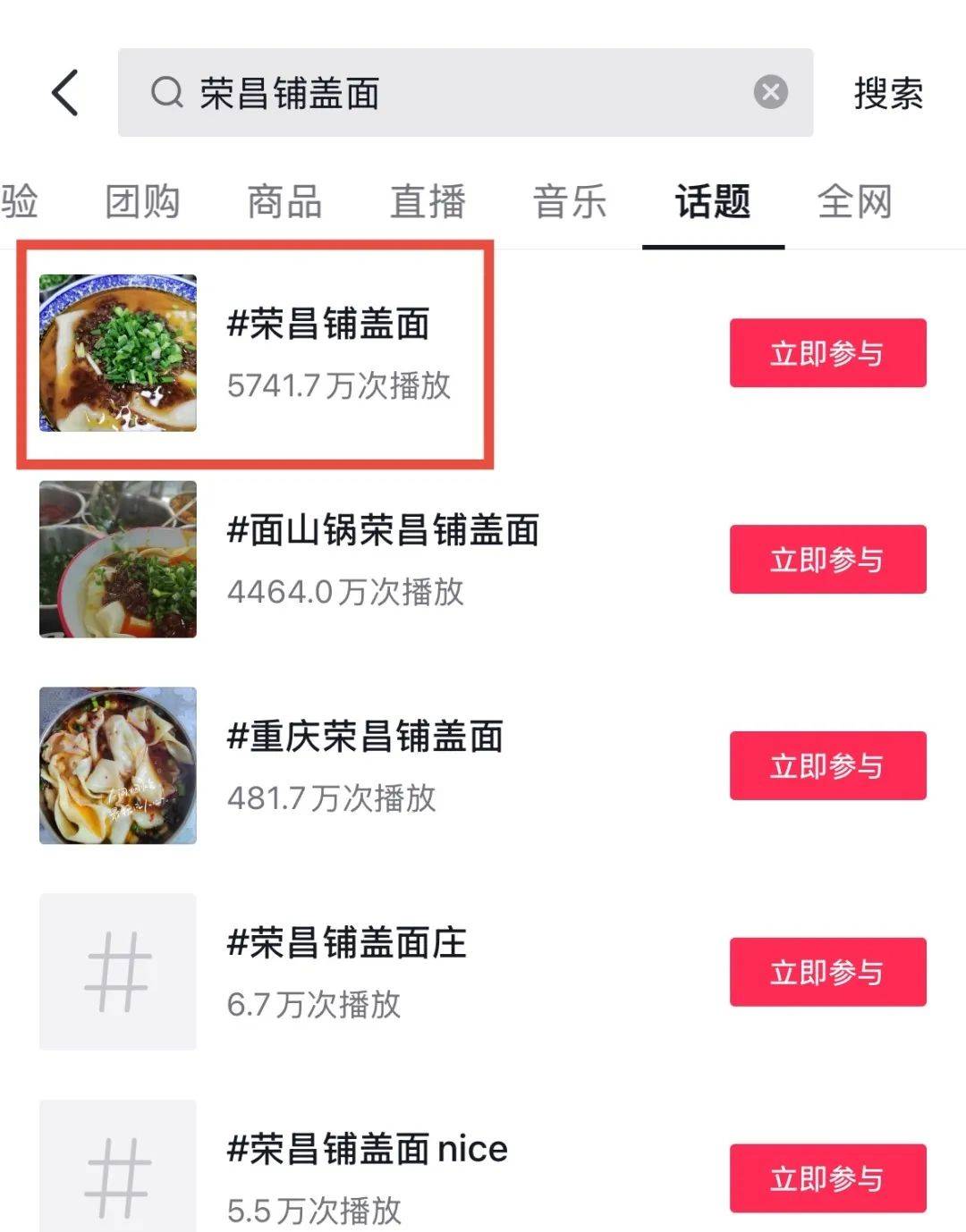This screenshot has width=966, height=1232.
Task: Tap 立即参与 for #荣昌铺盖面庄
Action: pos(827,973)
